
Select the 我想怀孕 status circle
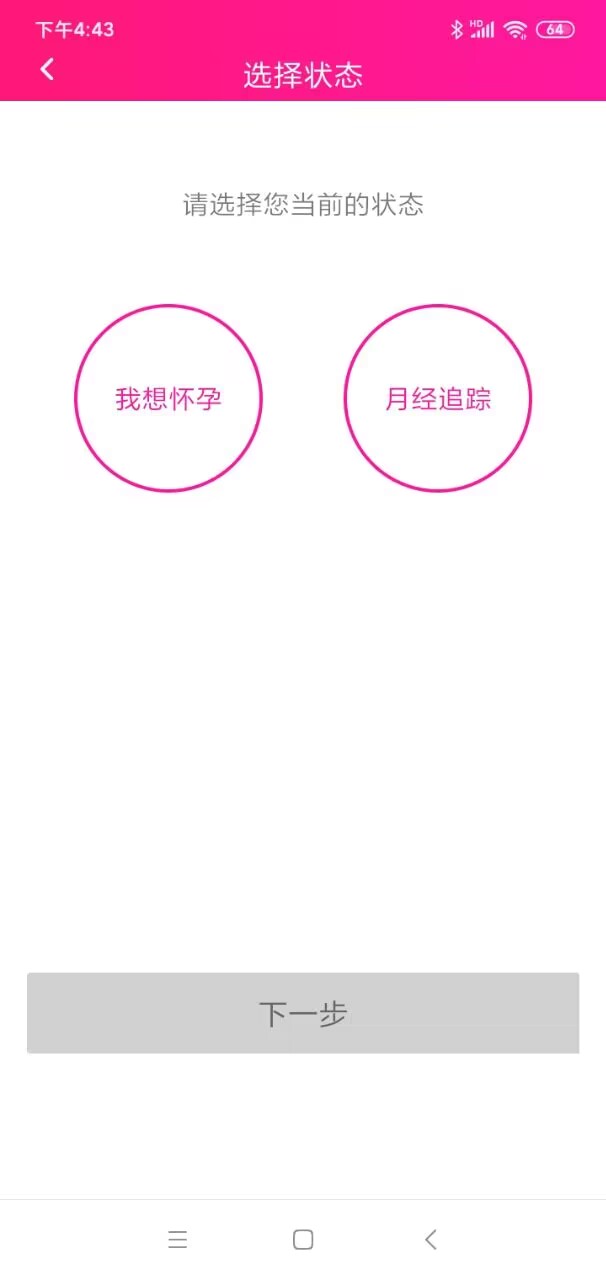coord(168,398)
